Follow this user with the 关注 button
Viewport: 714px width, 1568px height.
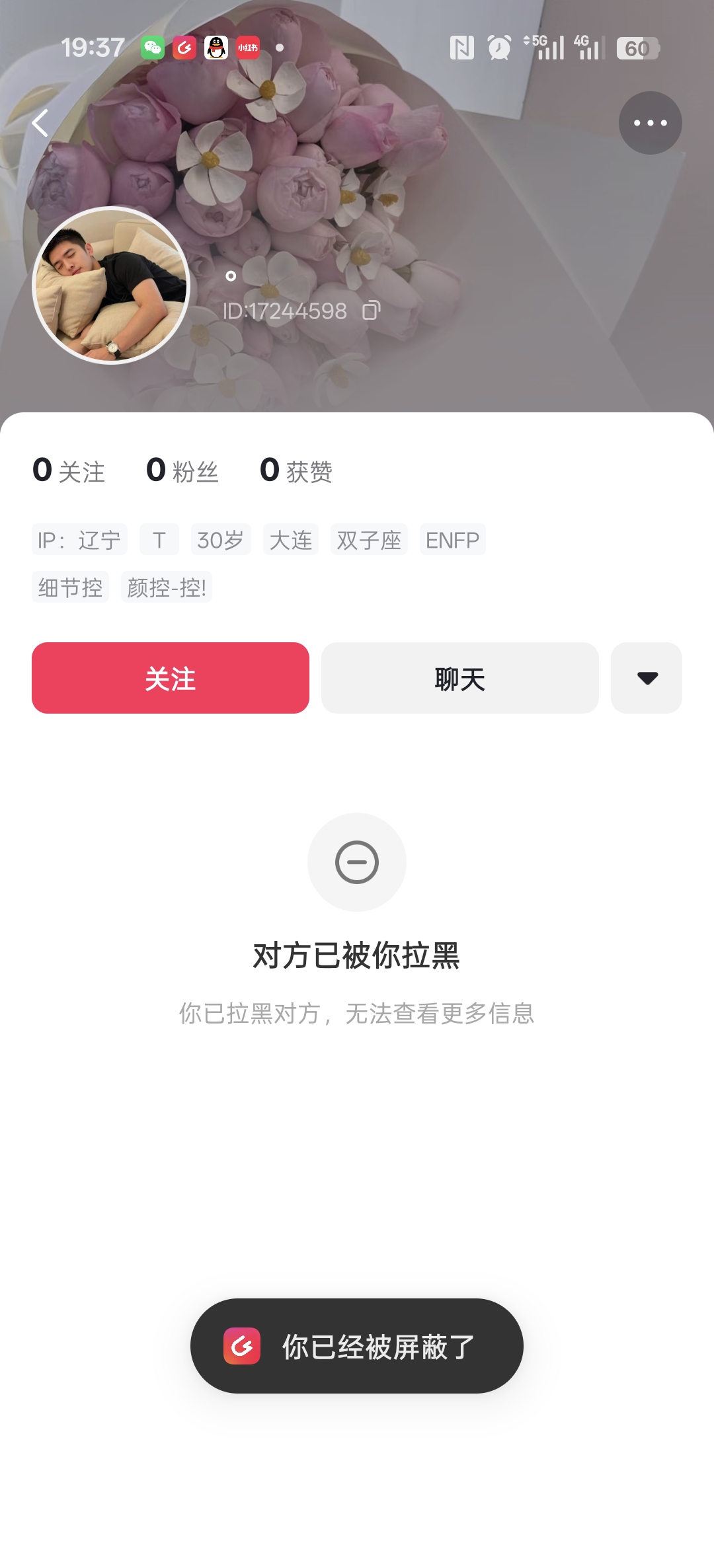coord(171,678)
